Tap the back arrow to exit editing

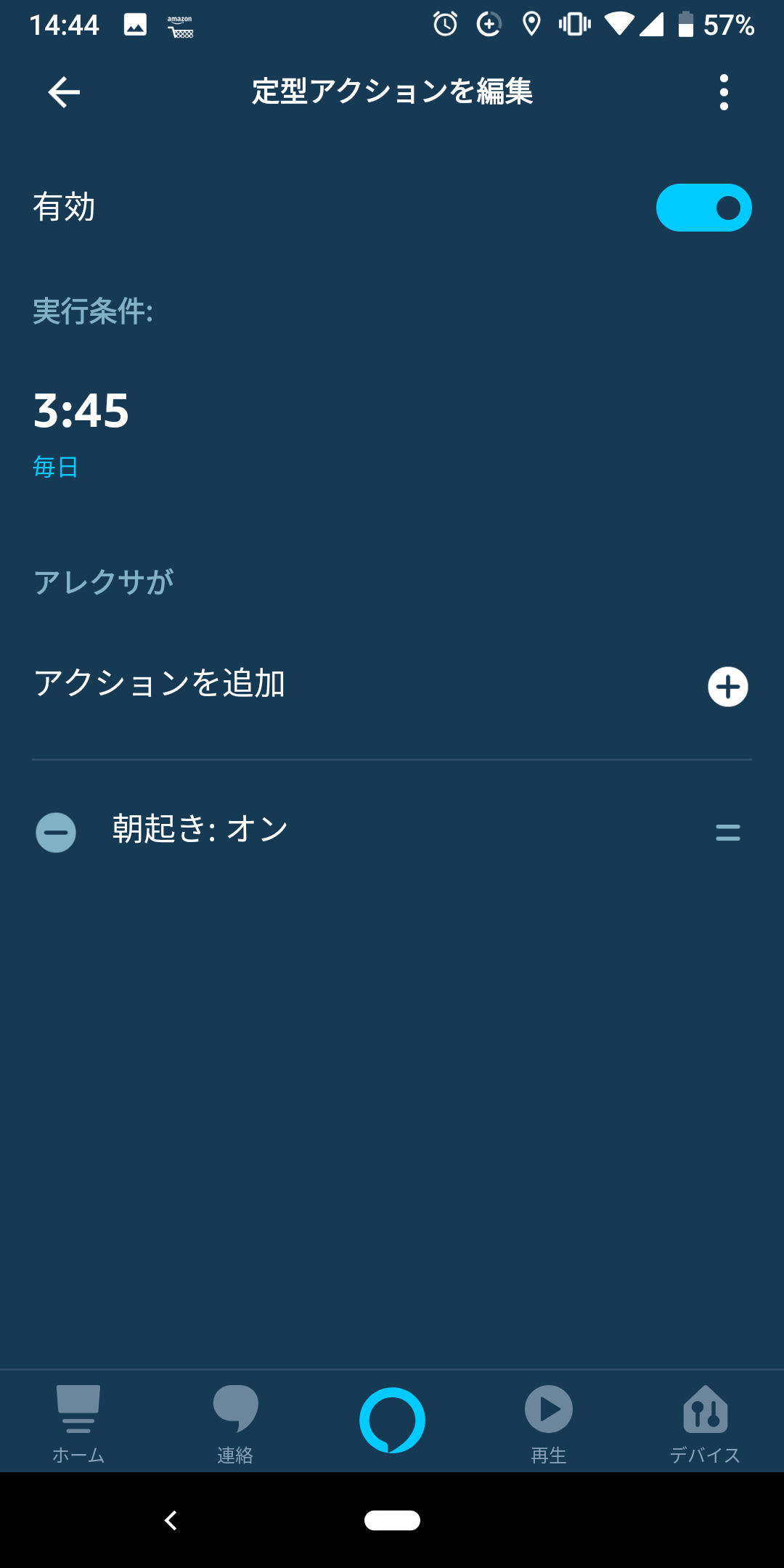coord(64,92)
